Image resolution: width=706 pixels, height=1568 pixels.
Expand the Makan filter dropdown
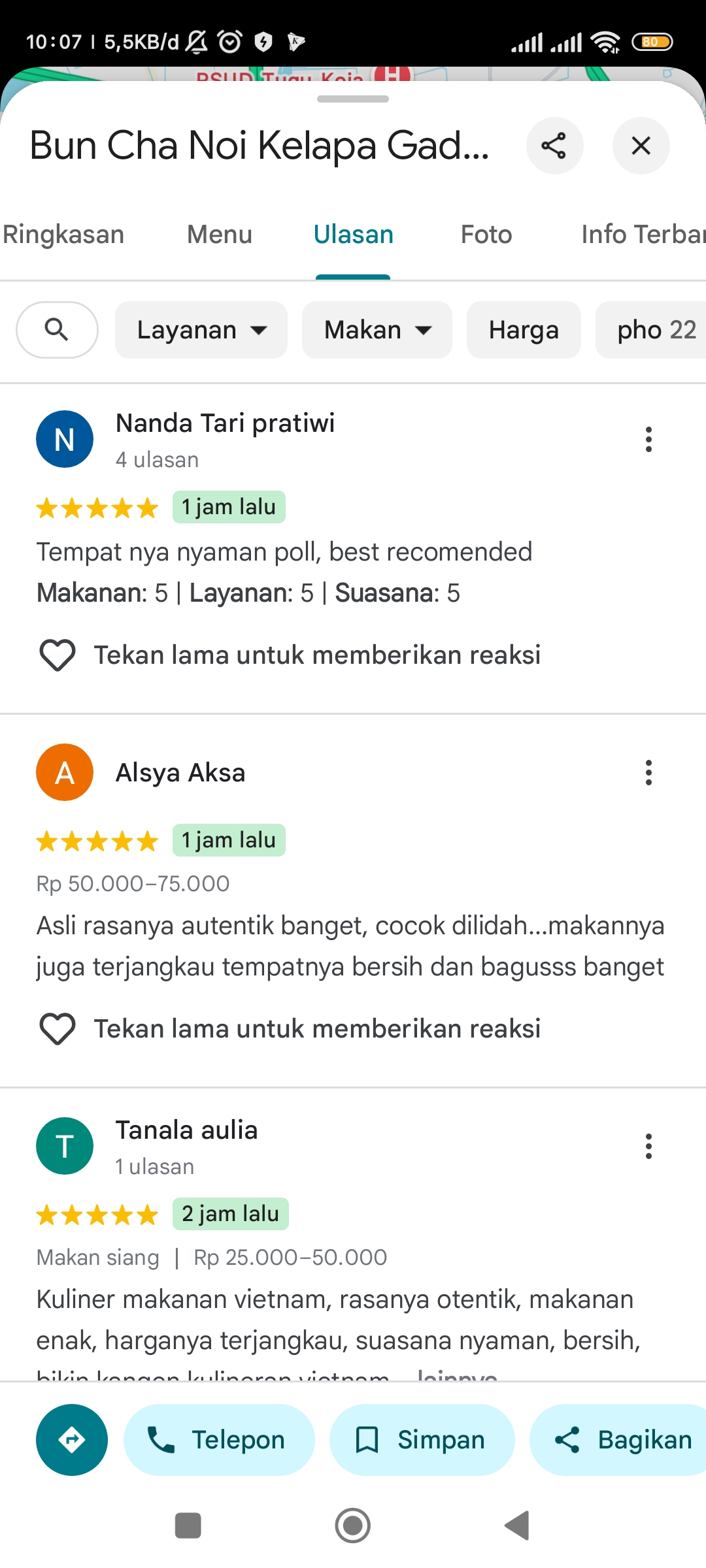coord(377,330)
